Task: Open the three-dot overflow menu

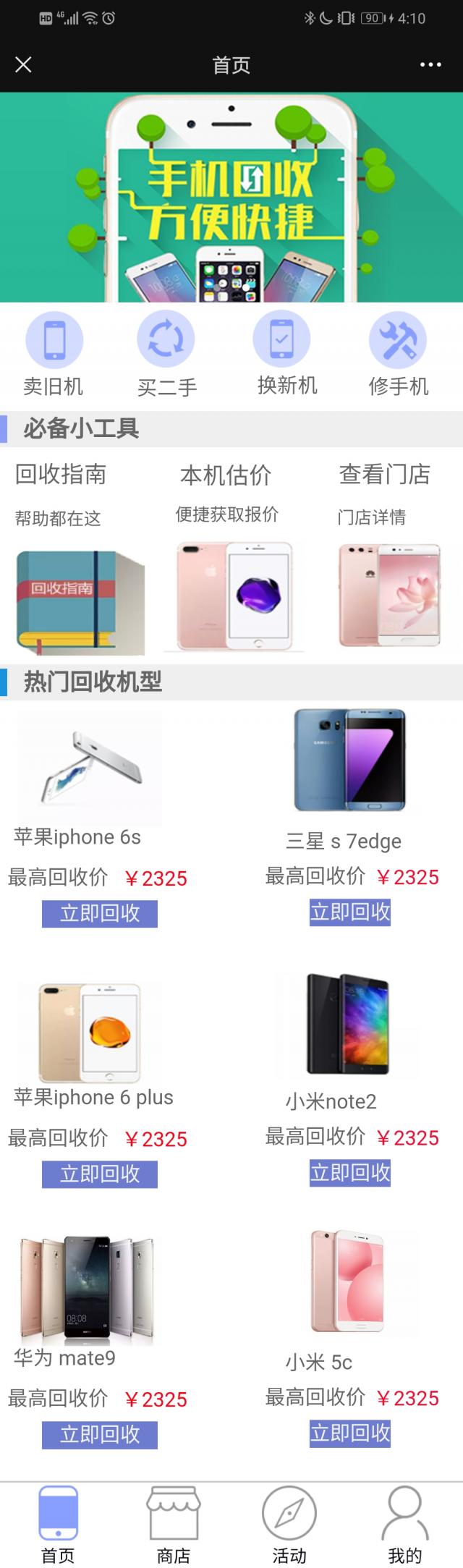Action: point(430,65)
